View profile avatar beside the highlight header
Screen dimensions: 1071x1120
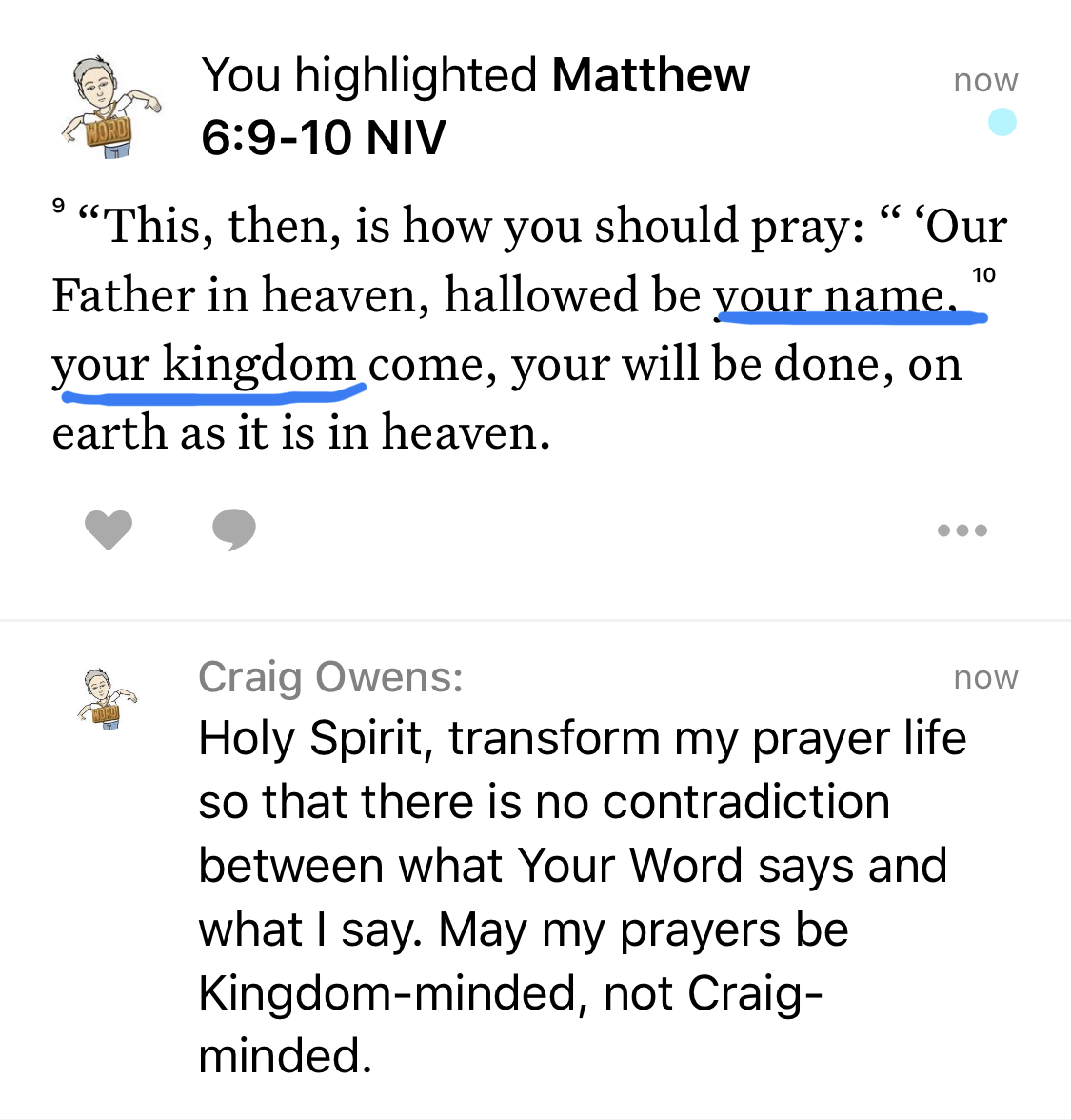click(110, 105)
